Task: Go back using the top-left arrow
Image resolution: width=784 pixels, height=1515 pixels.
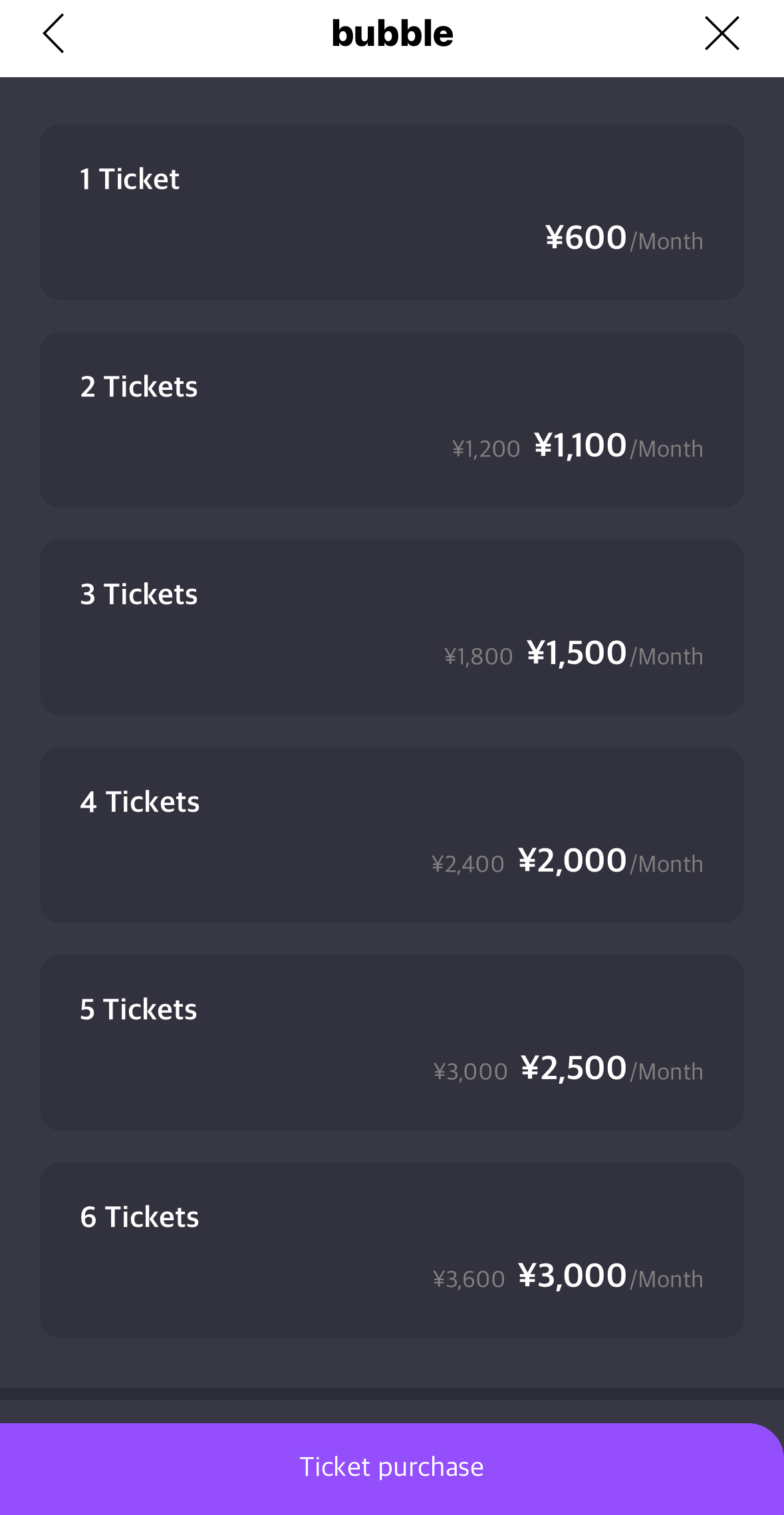Action: coord(53,33)
